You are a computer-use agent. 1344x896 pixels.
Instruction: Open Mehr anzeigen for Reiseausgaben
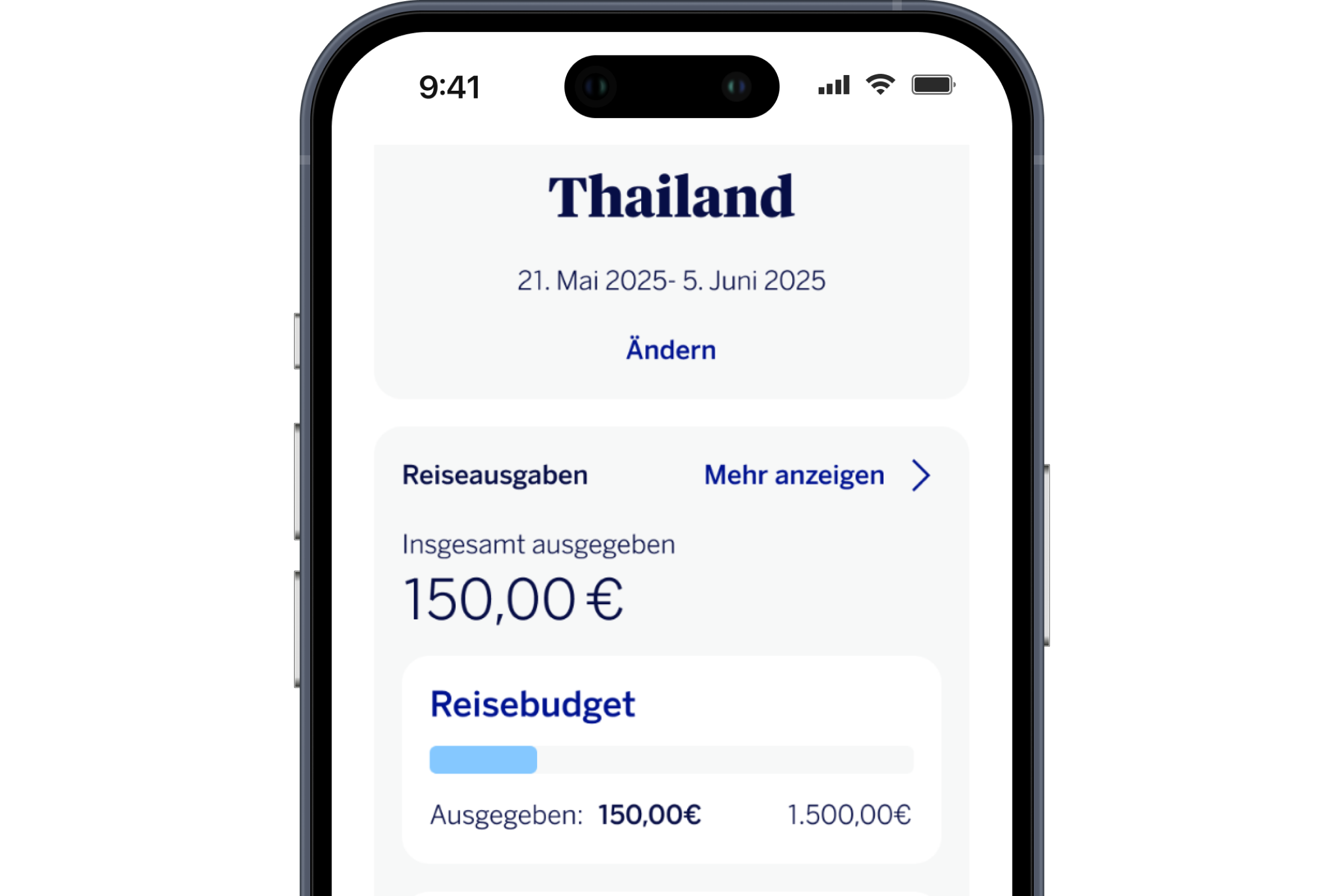[x=816, y=475]
